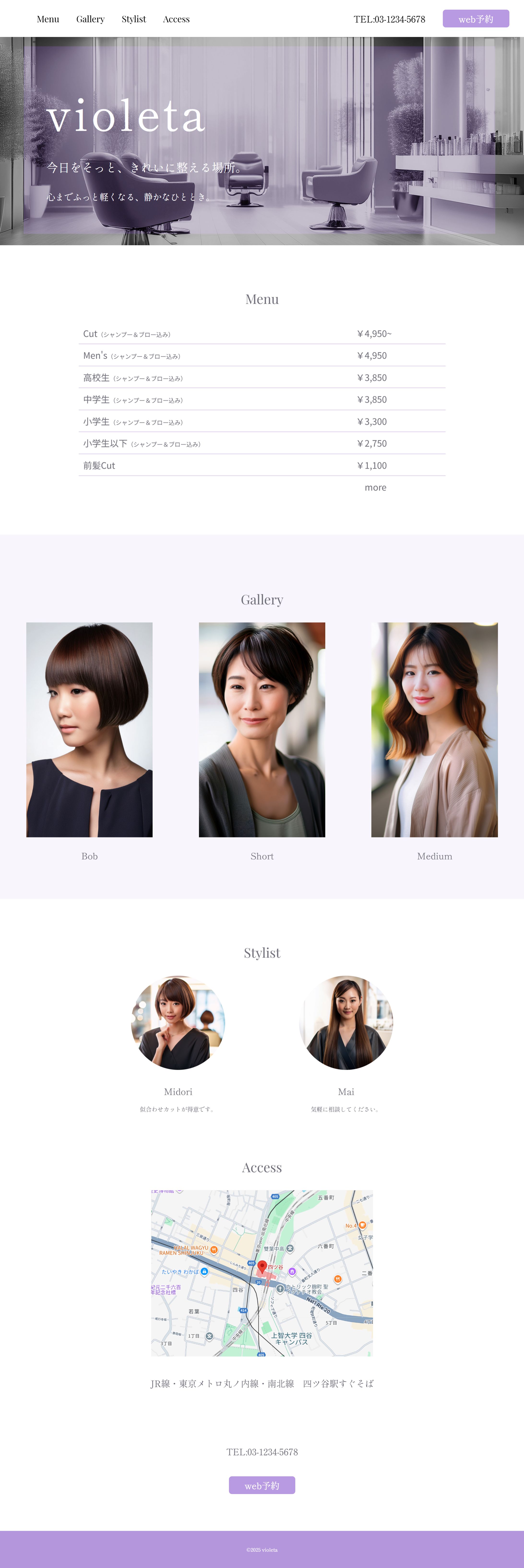The image size is (524, 1568).
Task: Tap the bottom web予約 button
Action: [262, 1485]
